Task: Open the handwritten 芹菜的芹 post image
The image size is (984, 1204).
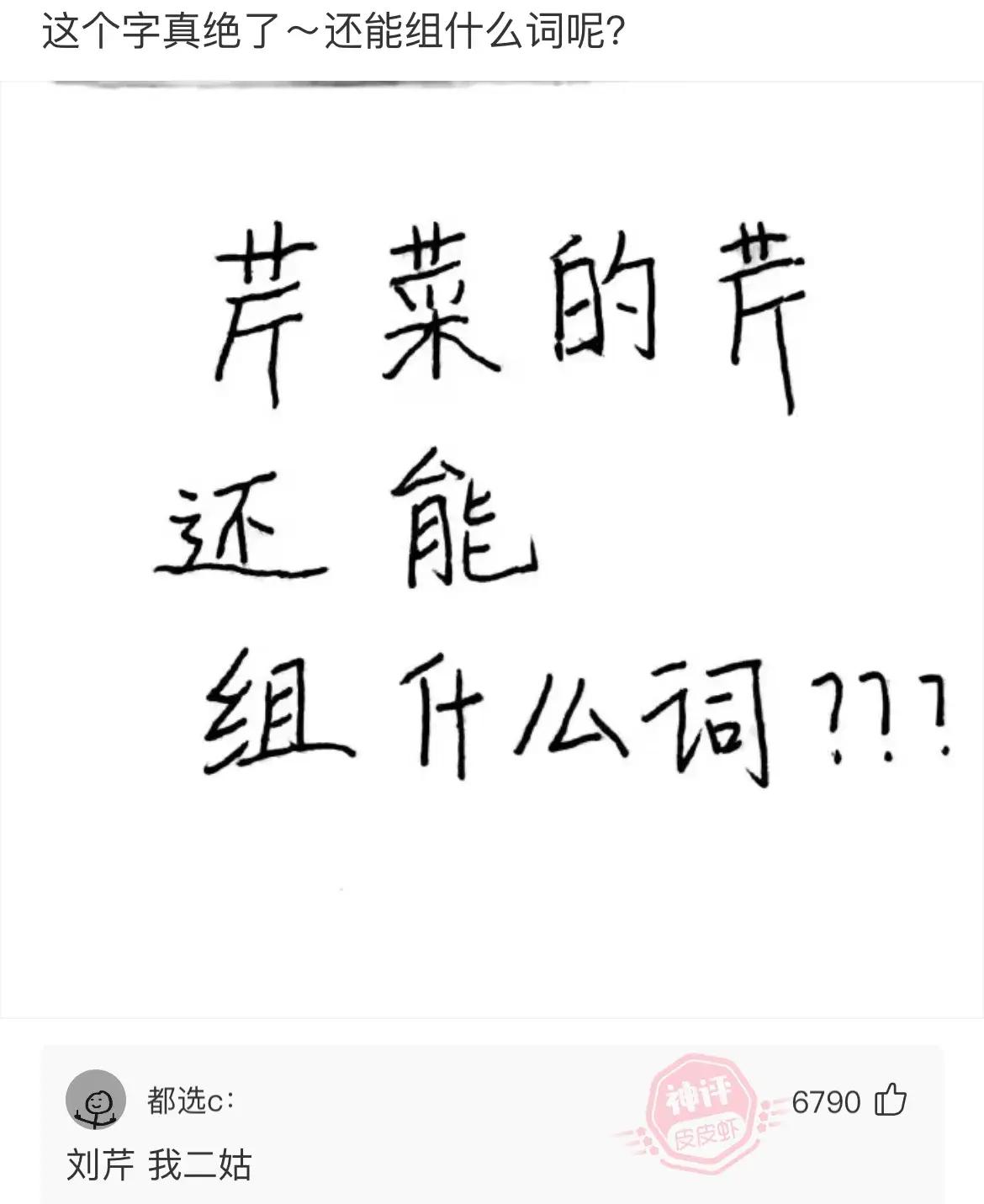Action: [492, 547]
